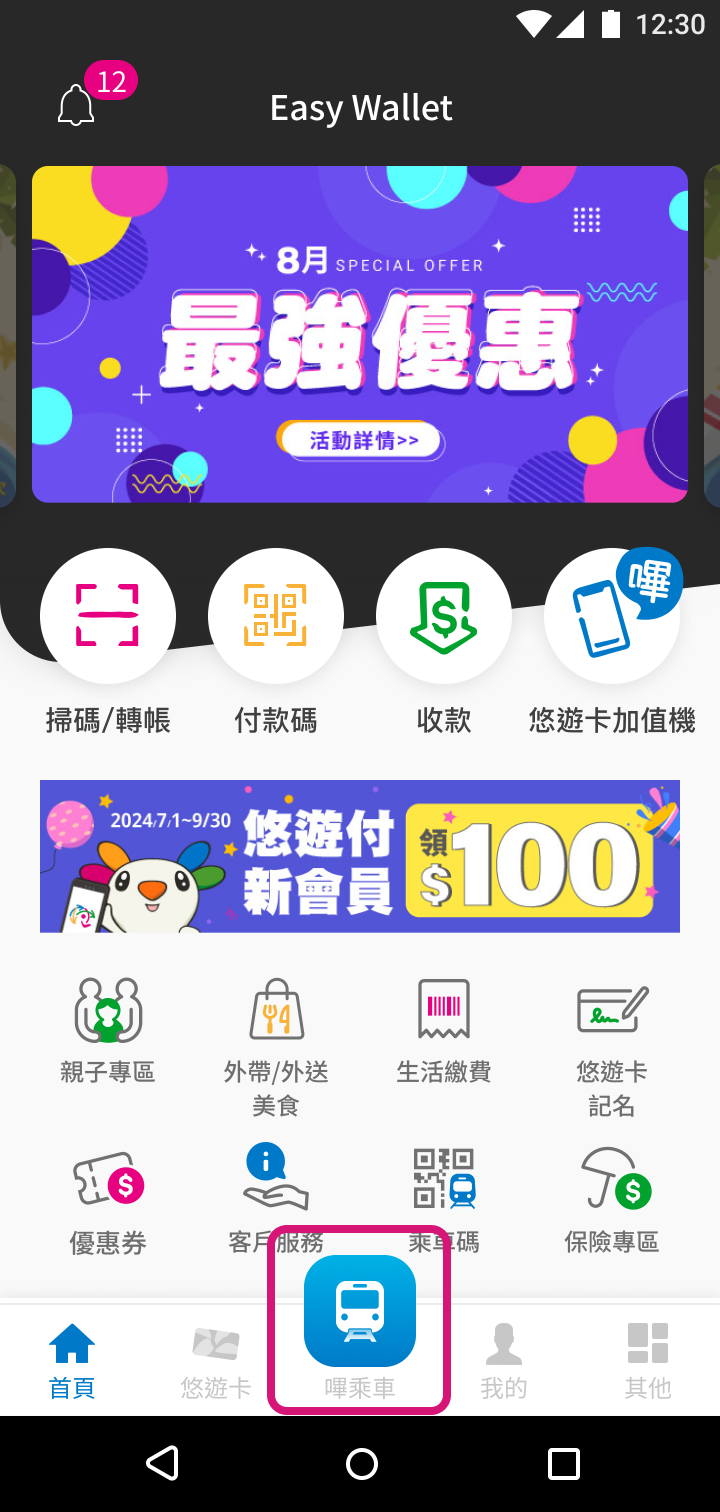
Task: Open 親子專區 family section
Action: click(x=108, y=1032)
